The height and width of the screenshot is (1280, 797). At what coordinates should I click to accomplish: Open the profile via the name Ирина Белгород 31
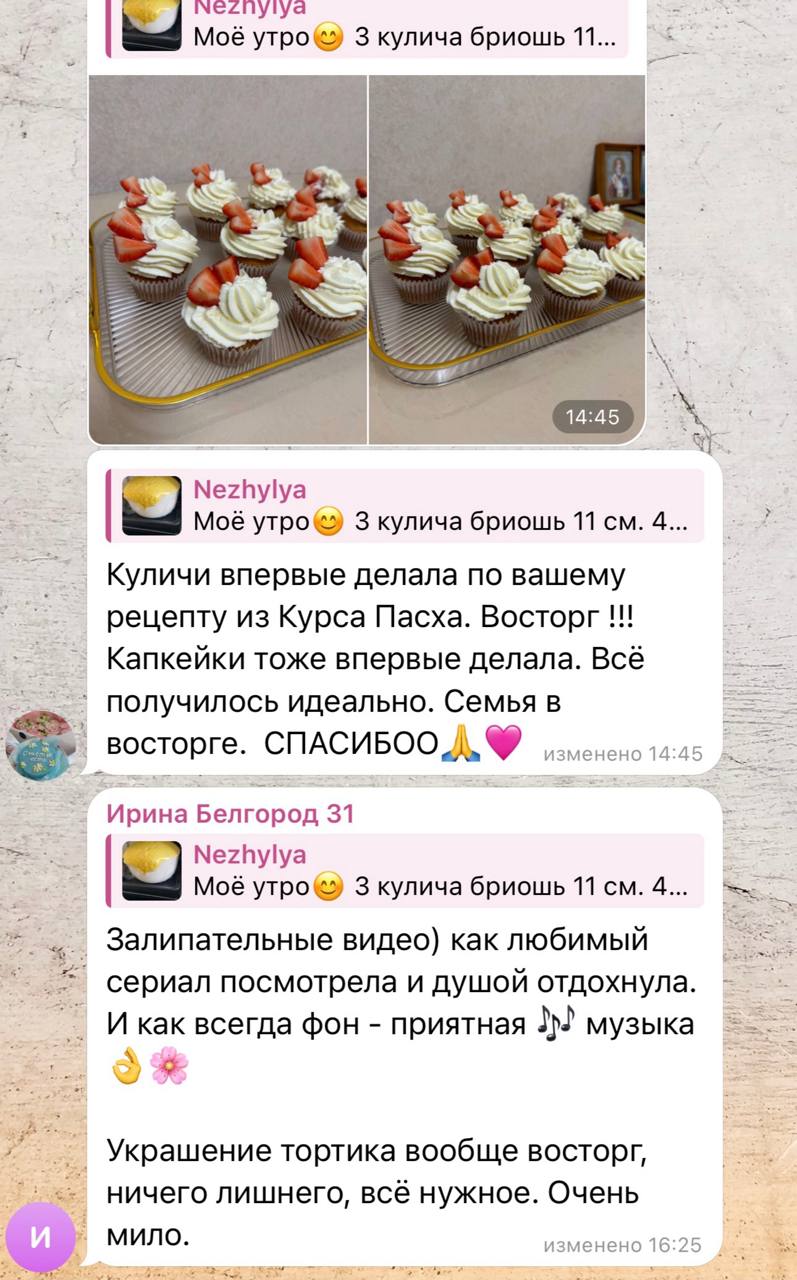230,814
